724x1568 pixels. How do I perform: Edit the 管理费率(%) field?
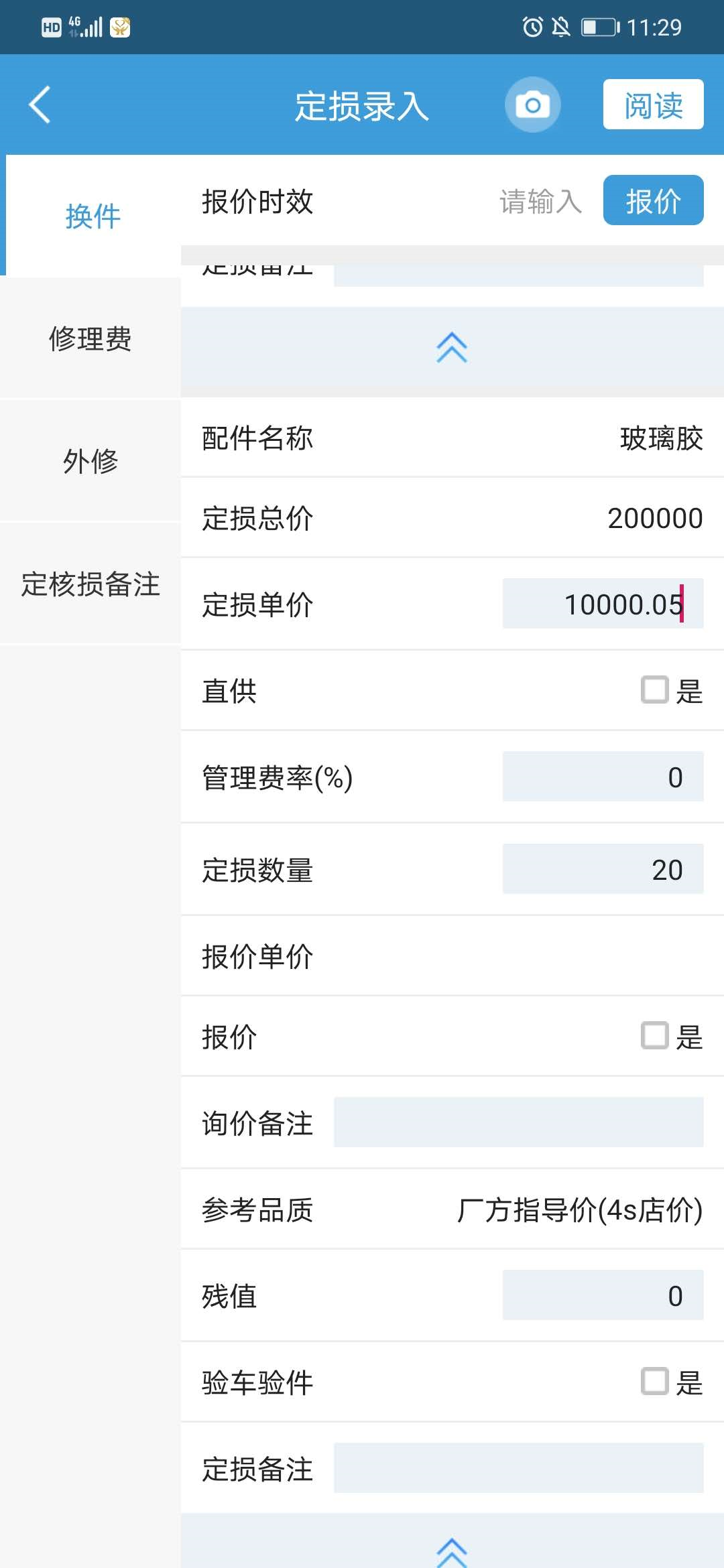[x=603, y=777]
